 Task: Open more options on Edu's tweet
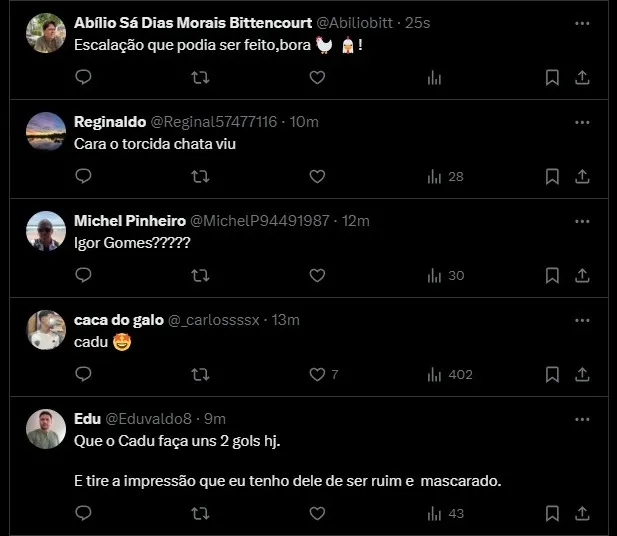[x=582, y=418]
